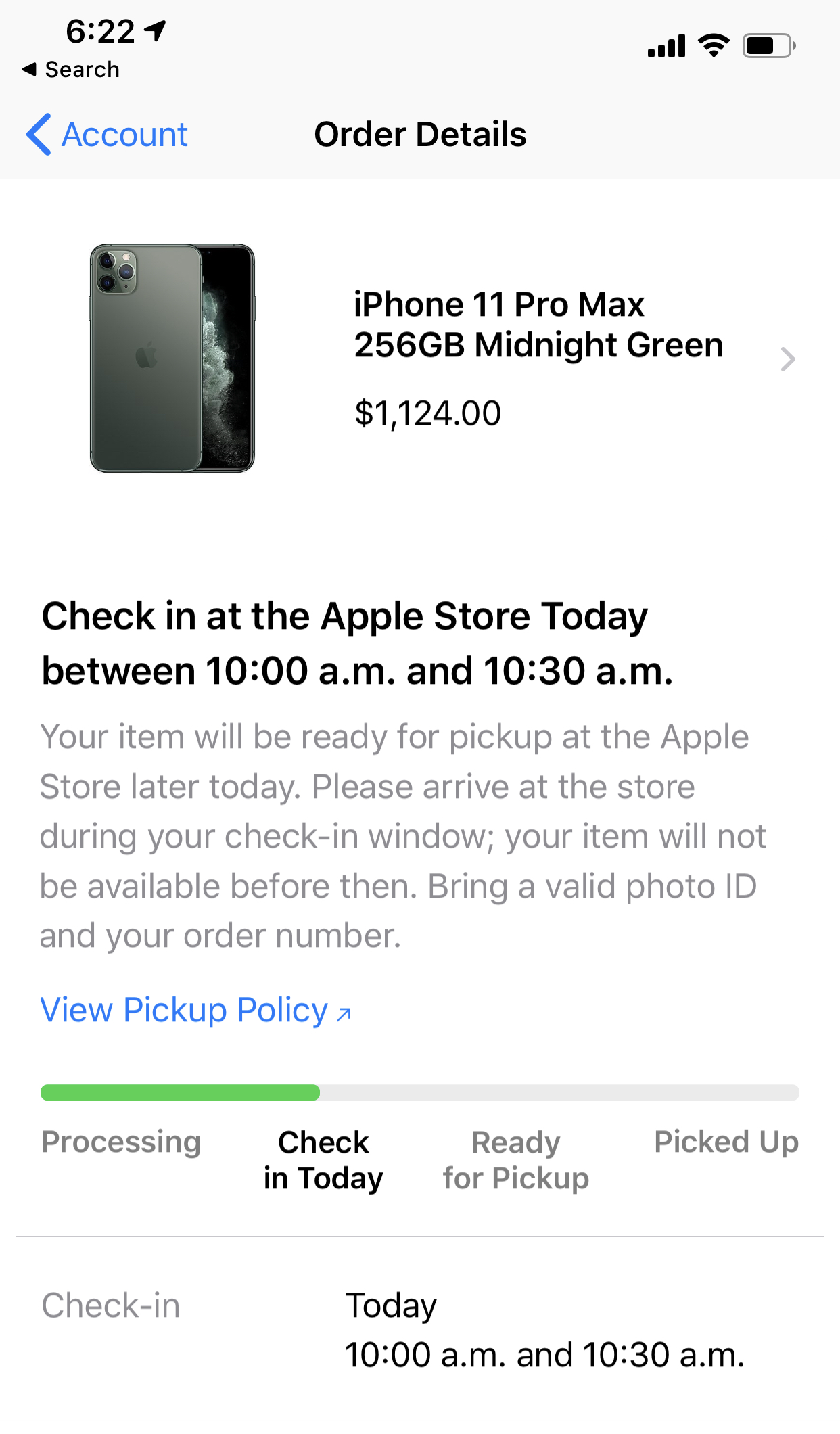Open the View Pickup Policy link
The height and width of the screenshot is (1434, 840).
(x=195, y=1011)
